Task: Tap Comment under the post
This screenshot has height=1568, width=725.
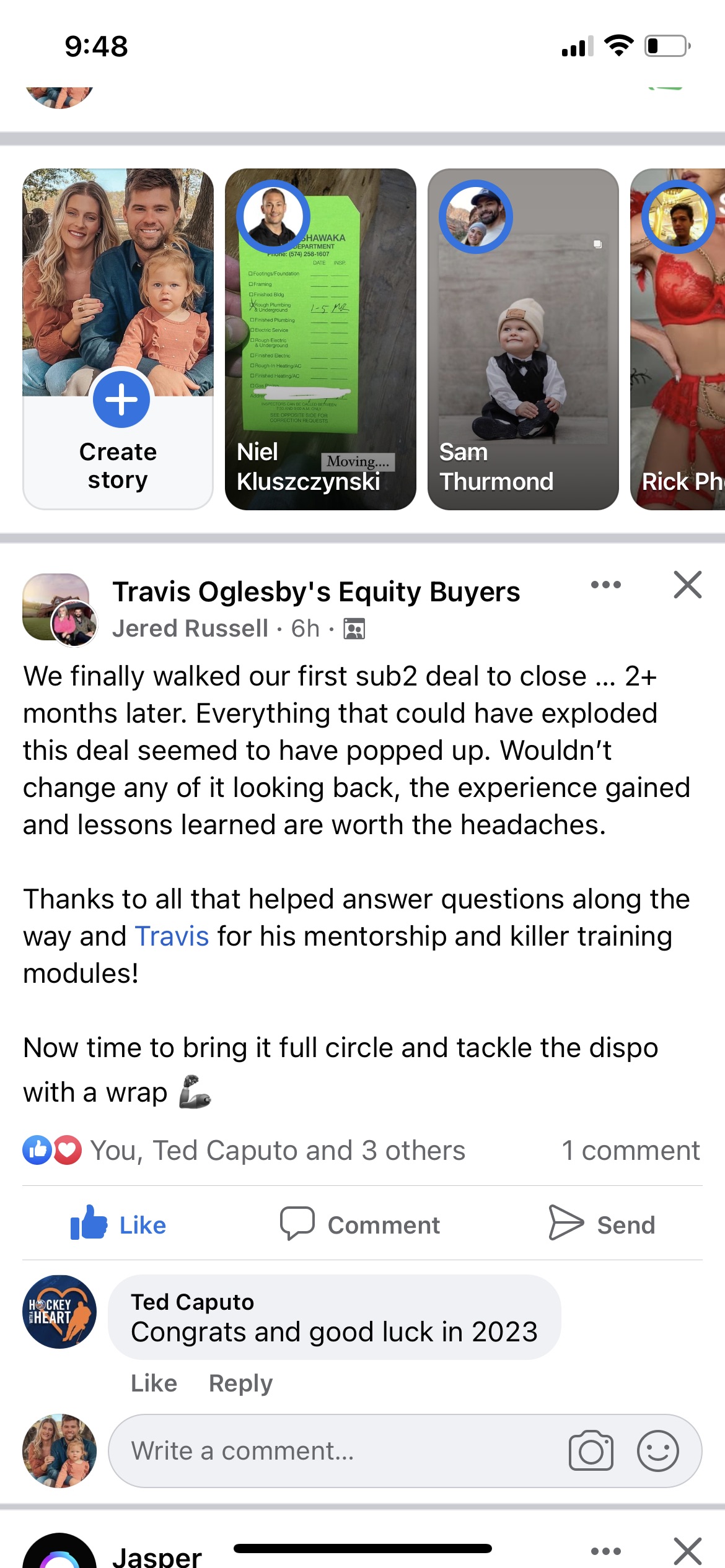Action: tap(359, 1224)
